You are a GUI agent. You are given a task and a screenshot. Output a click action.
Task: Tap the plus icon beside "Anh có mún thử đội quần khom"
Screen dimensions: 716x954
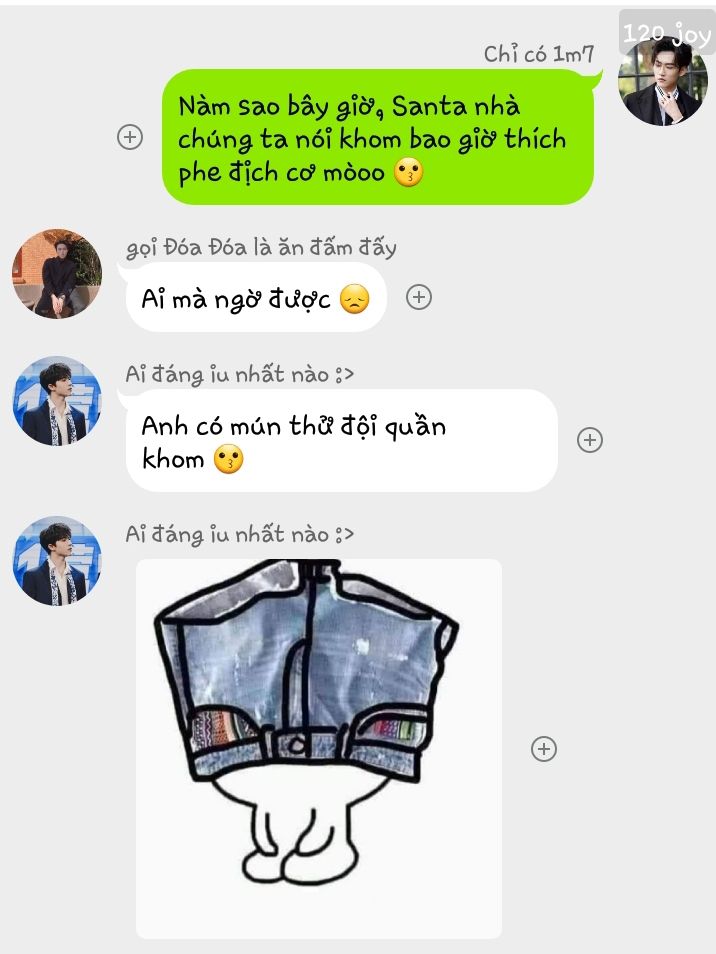590,440
